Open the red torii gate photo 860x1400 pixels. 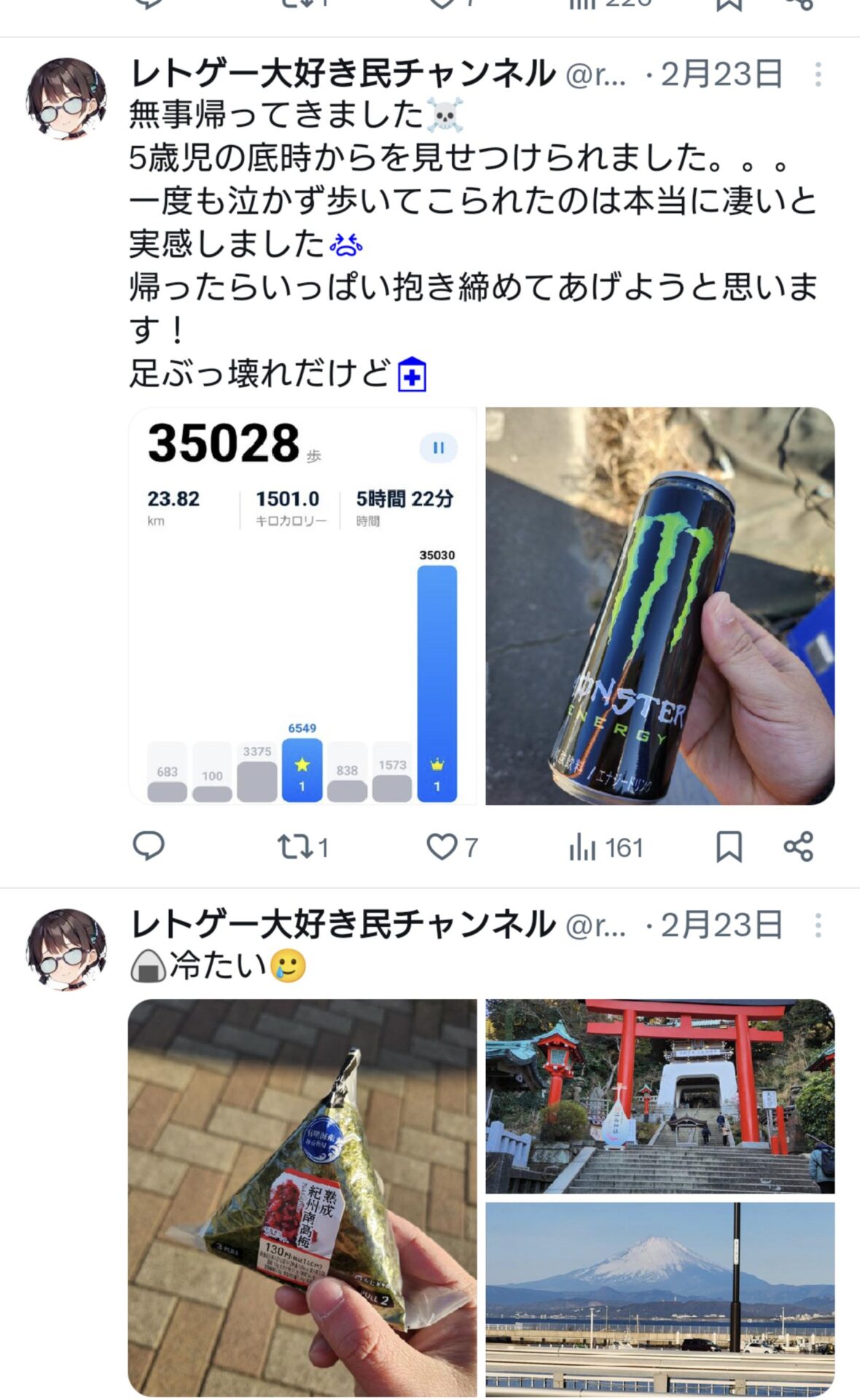660,1097
